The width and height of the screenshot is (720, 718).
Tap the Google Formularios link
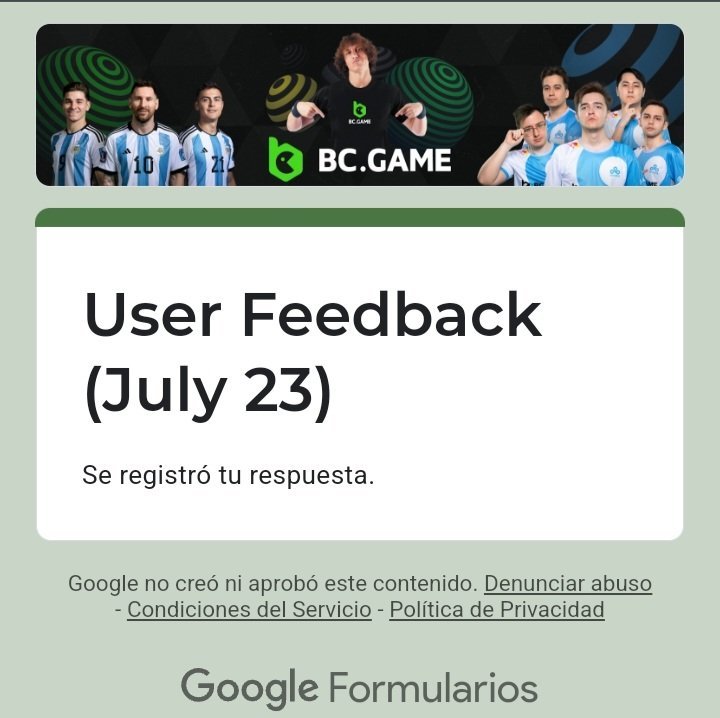tap(359, 688)
